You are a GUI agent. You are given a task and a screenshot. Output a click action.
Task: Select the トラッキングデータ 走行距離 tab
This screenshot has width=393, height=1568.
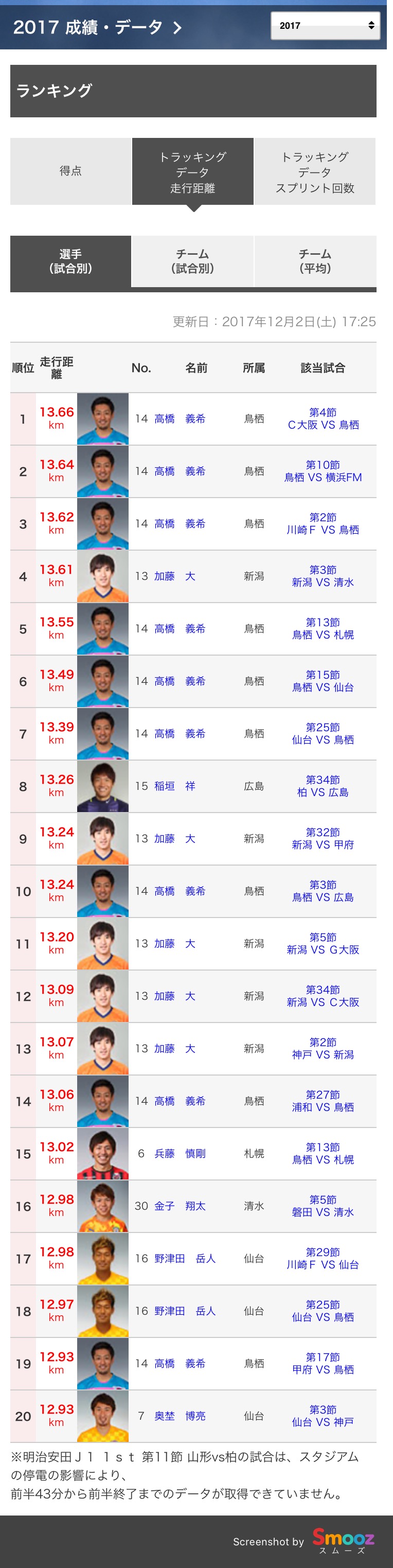[x=192, y=172]
